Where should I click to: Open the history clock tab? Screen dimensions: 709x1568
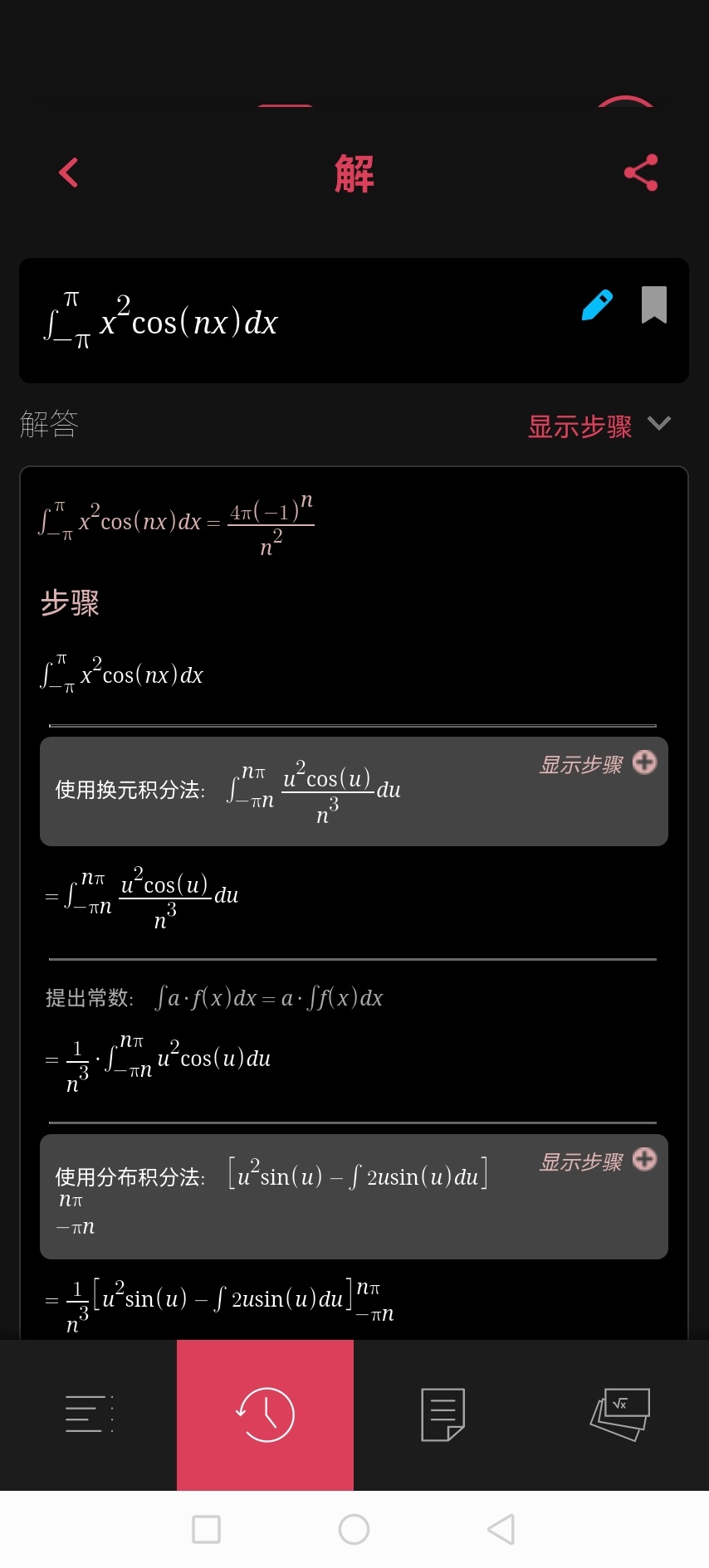point(265,1414)
